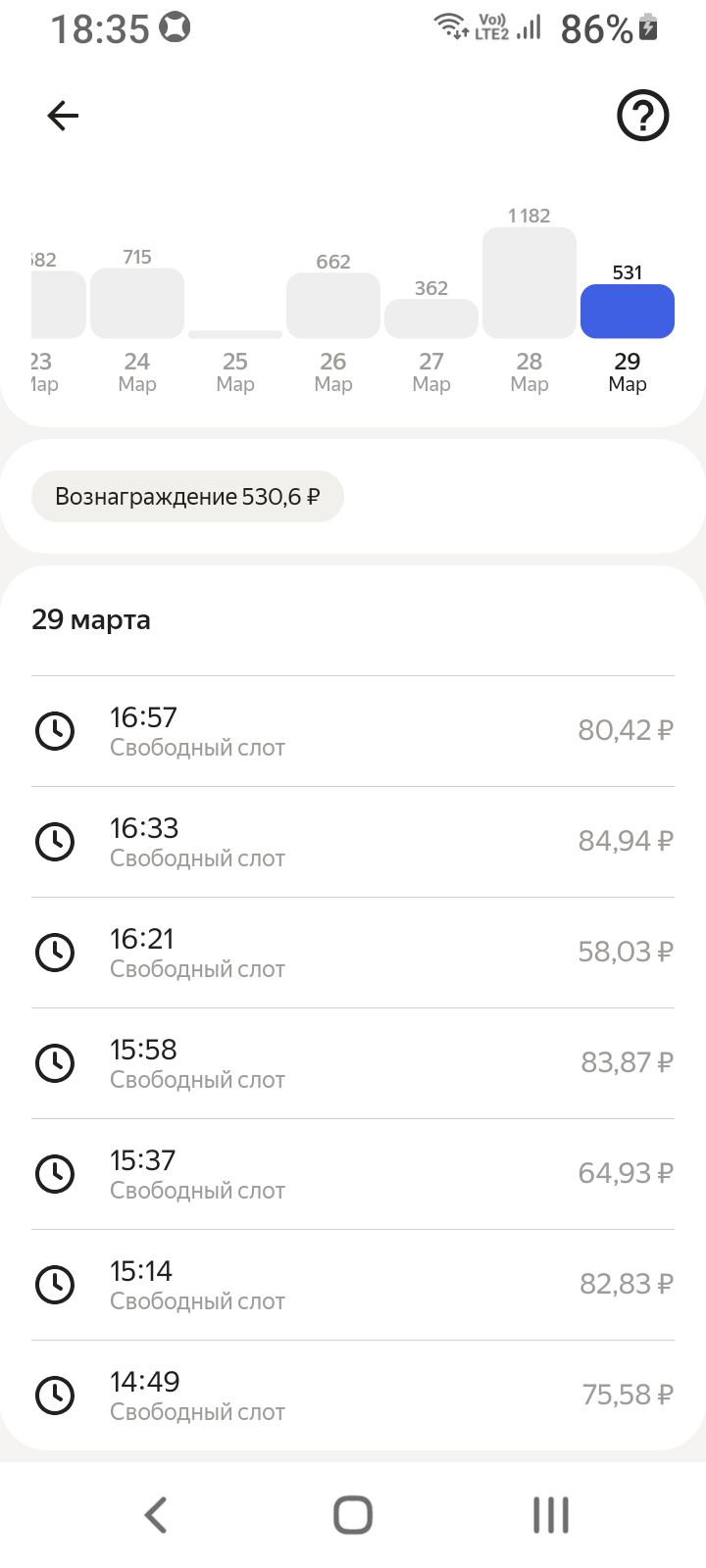Tap the Вознаграждение 530,6 ₽ chip
The height and width of the screenshot is (1568, 706).
click(187, 497)
